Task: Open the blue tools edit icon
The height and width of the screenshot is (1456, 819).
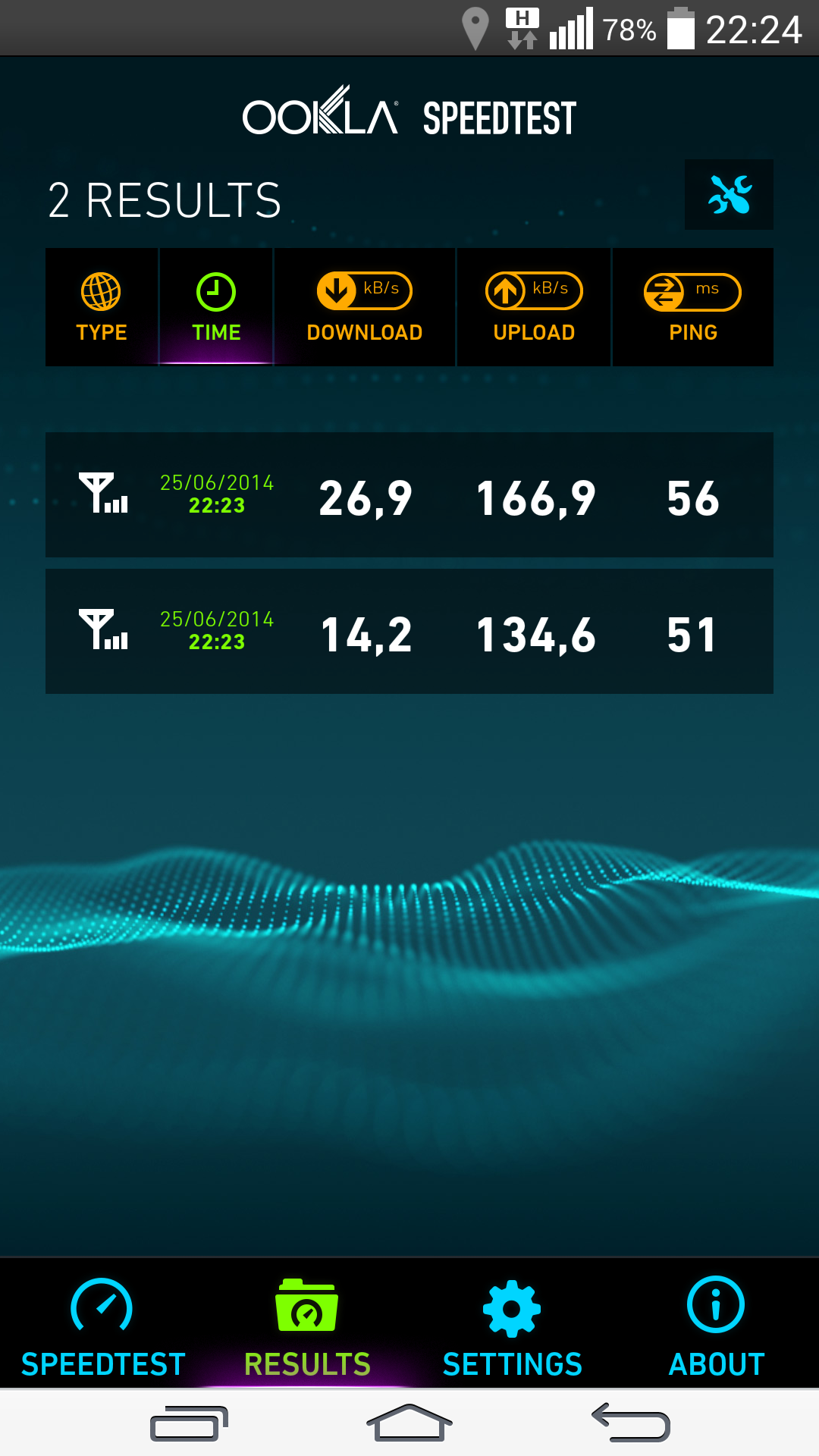Action: (728, 195)
